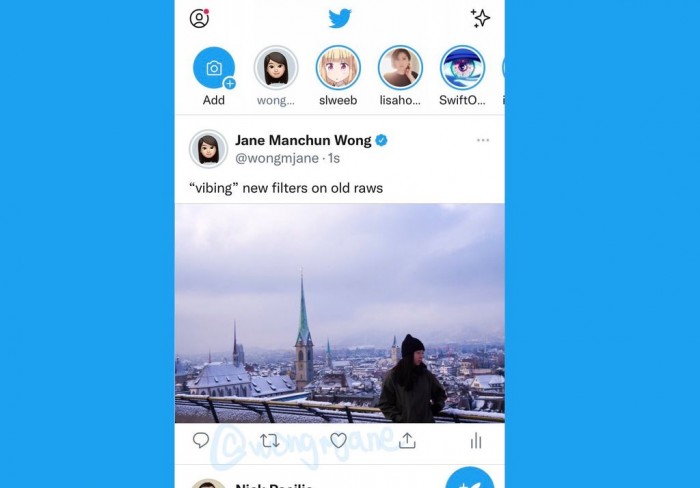Open the wong... Fleet bubble
Image resolution: width=700 pixels, height=488 pixels.
(276, 68)
